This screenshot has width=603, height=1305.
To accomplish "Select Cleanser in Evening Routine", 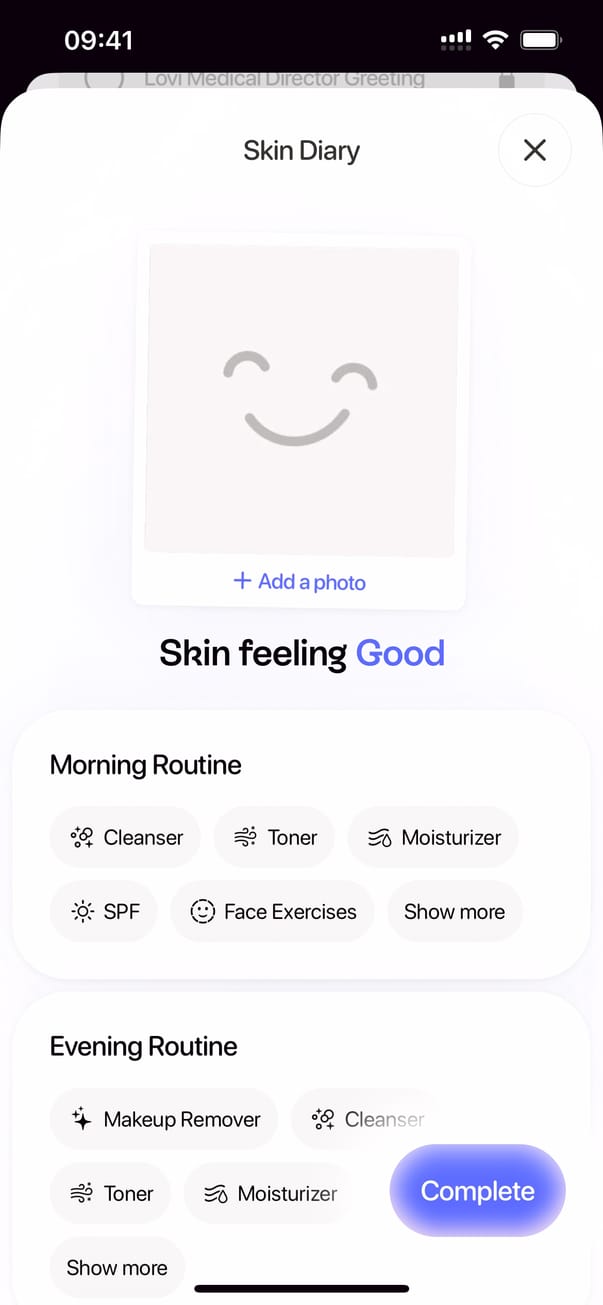I will click(x=367, y=1120).
